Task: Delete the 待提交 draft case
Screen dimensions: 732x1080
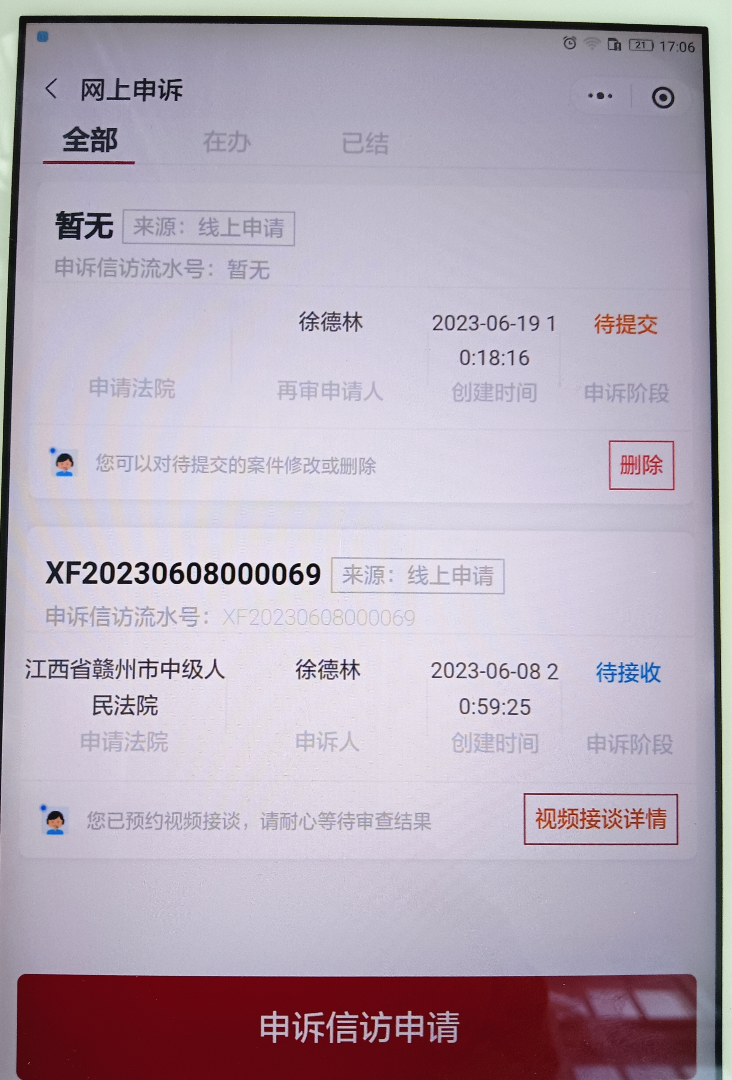Action: (641, 465)
